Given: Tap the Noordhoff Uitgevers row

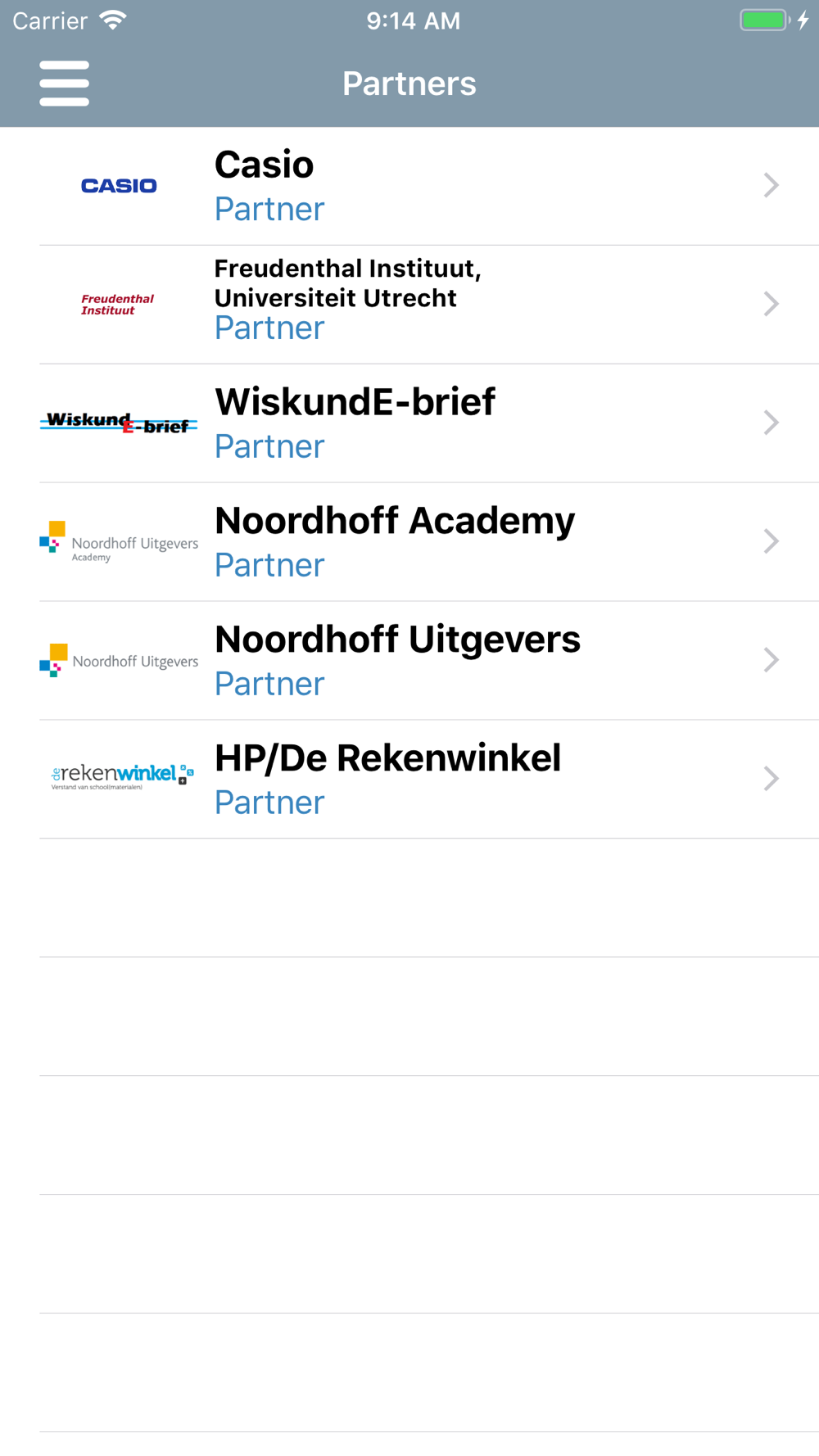Looking at the screenshot, I should pos(409,661).
